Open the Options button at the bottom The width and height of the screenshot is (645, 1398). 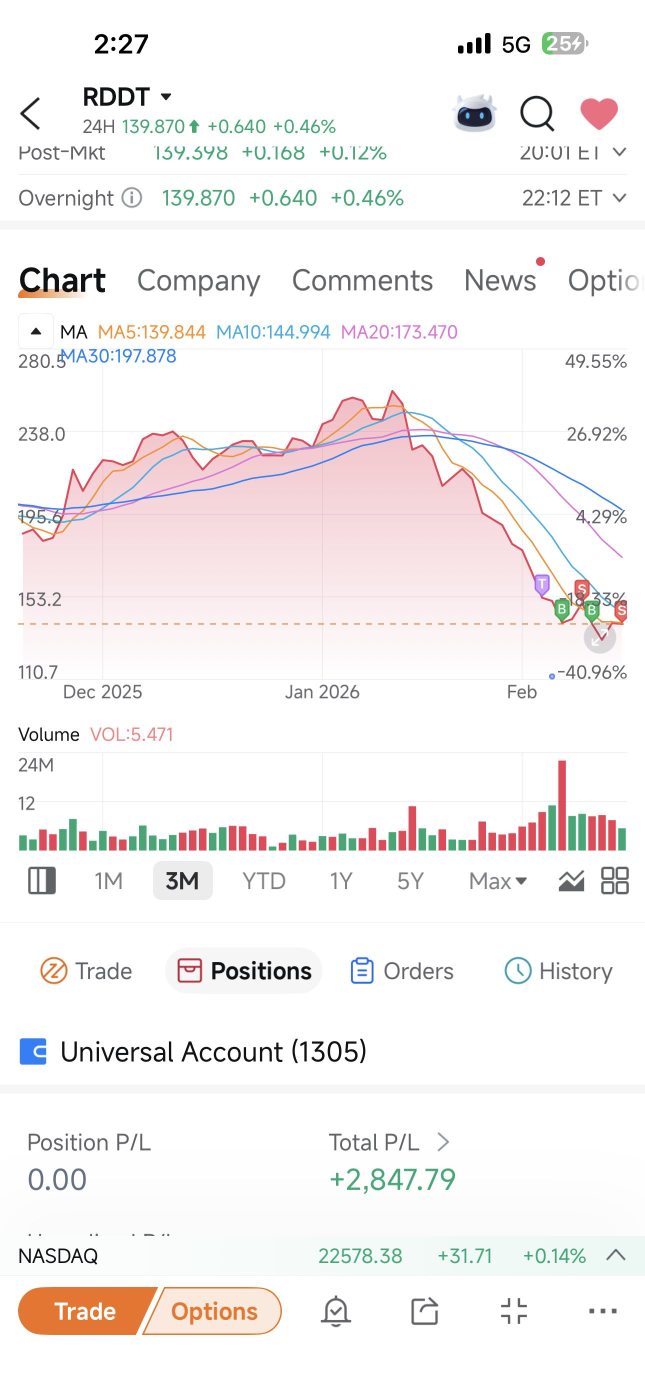click(213, 1311)
